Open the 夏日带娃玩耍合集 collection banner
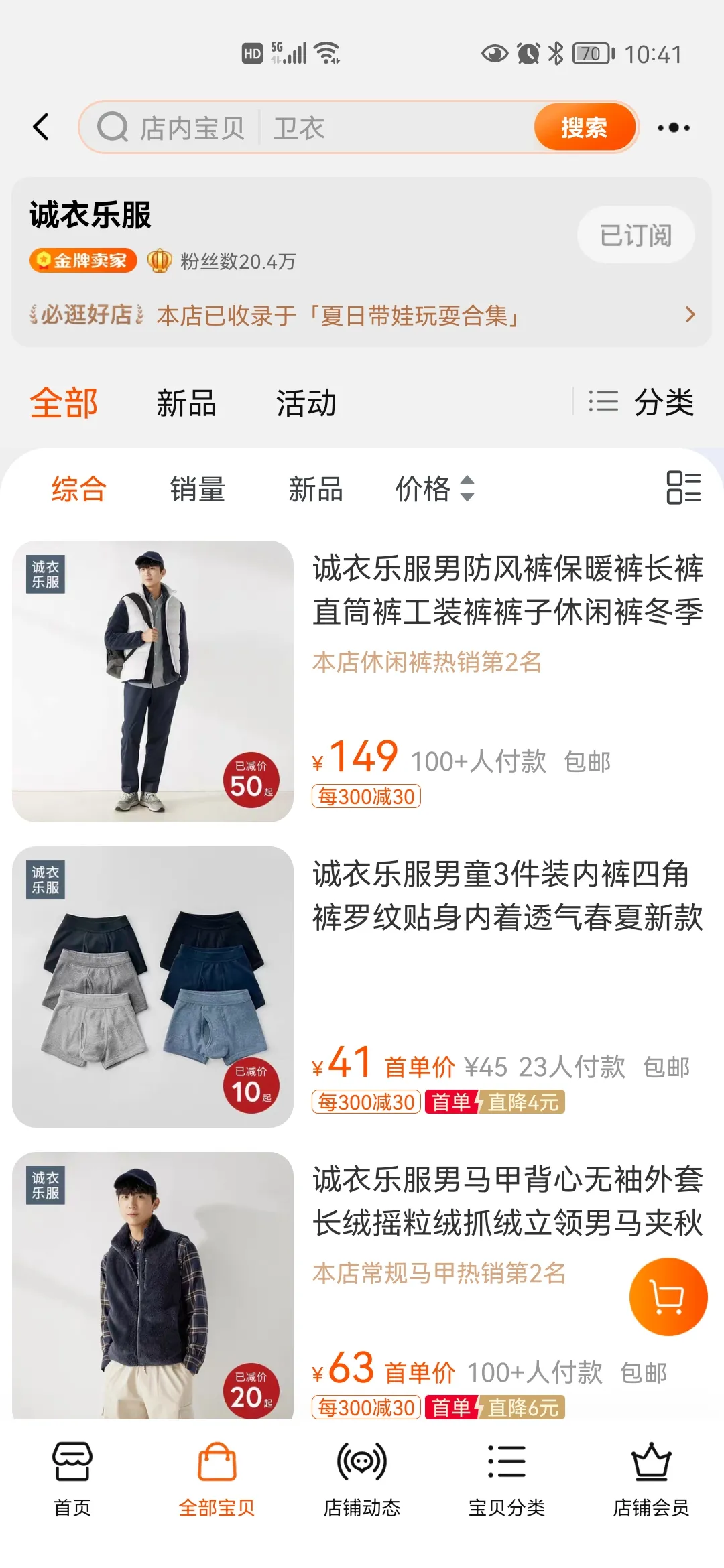724x1568 pixels. (x=362, y=315)
